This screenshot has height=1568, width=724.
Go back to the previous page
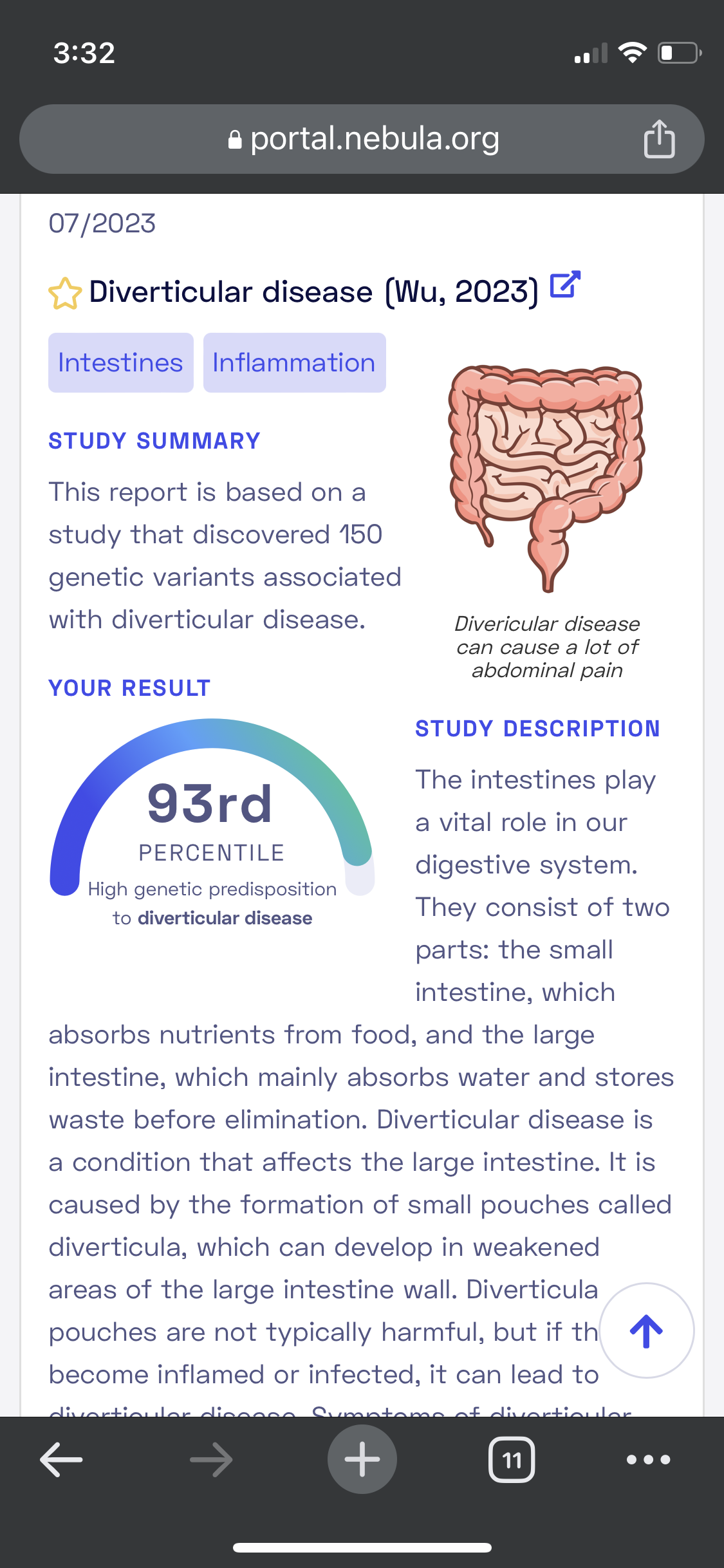click(61, 1459)
